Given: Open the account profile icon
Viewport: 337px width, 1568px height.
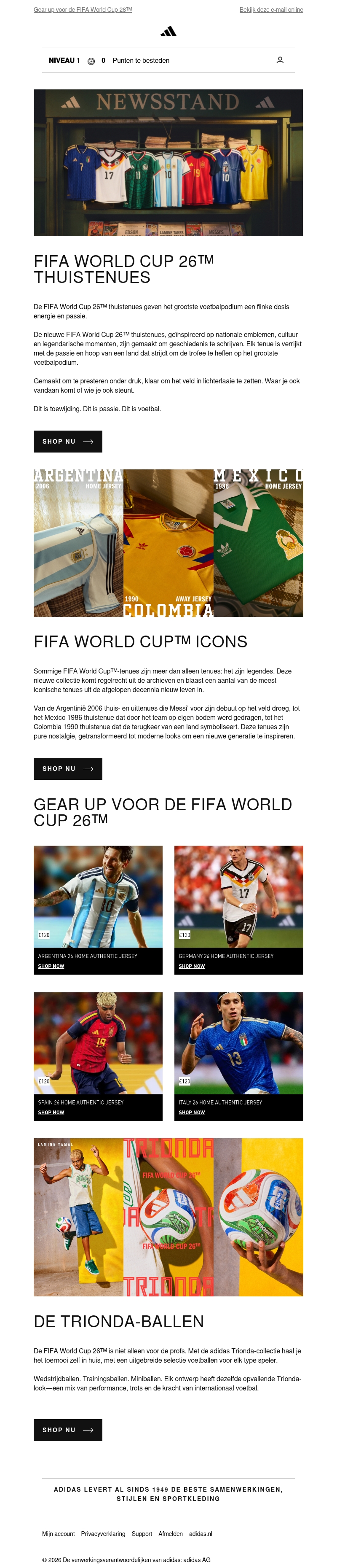Looking at the screenshot, I should (x=280, y=60).
